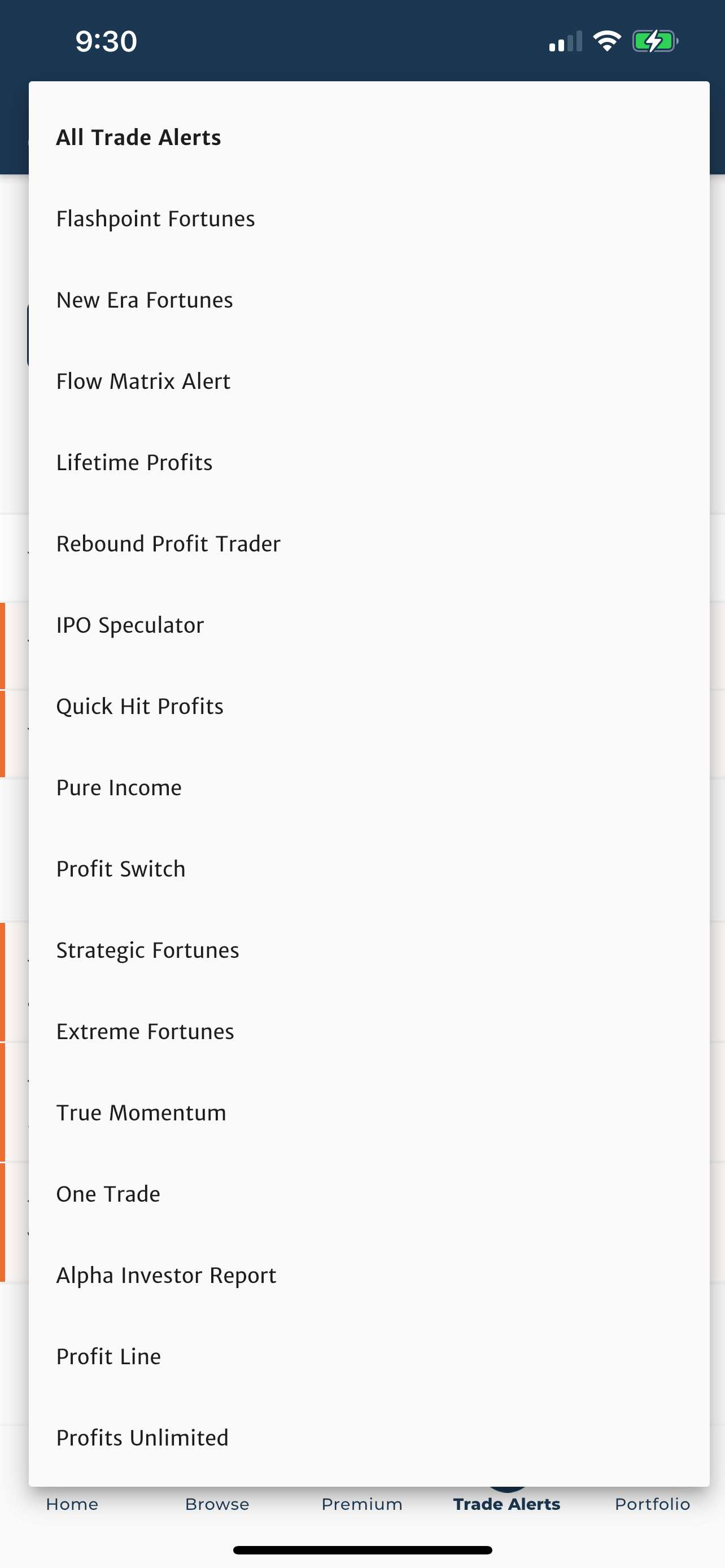This screenshot has width=725, height=1568.
Task: Pick Alpha Investor Report
Action: coord(369,1275)
